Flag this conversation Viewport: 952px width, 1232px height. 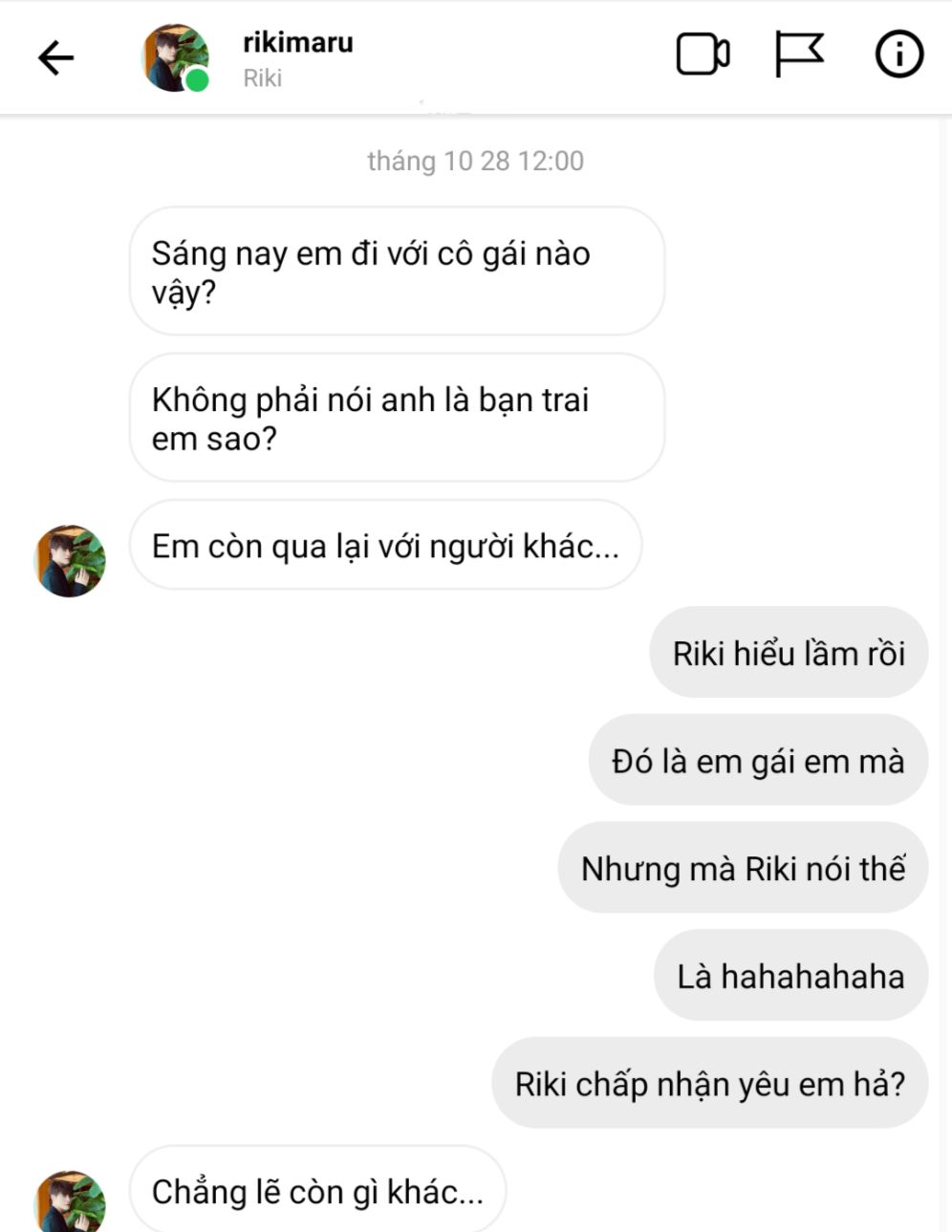click(x=798, y=54)
